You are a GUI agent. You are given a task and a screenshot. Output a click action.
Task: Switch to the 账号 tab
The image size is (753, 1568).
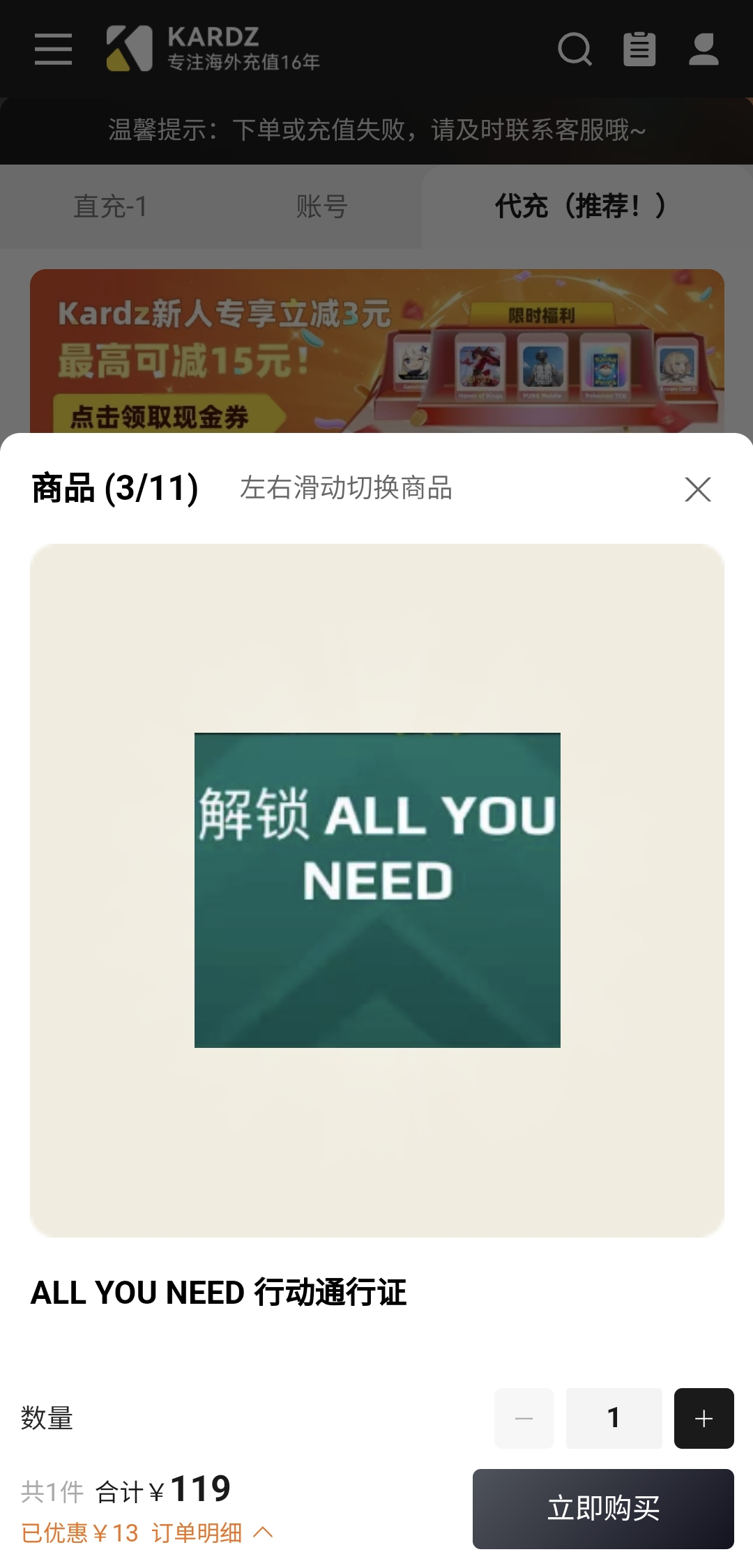(321, 207)
